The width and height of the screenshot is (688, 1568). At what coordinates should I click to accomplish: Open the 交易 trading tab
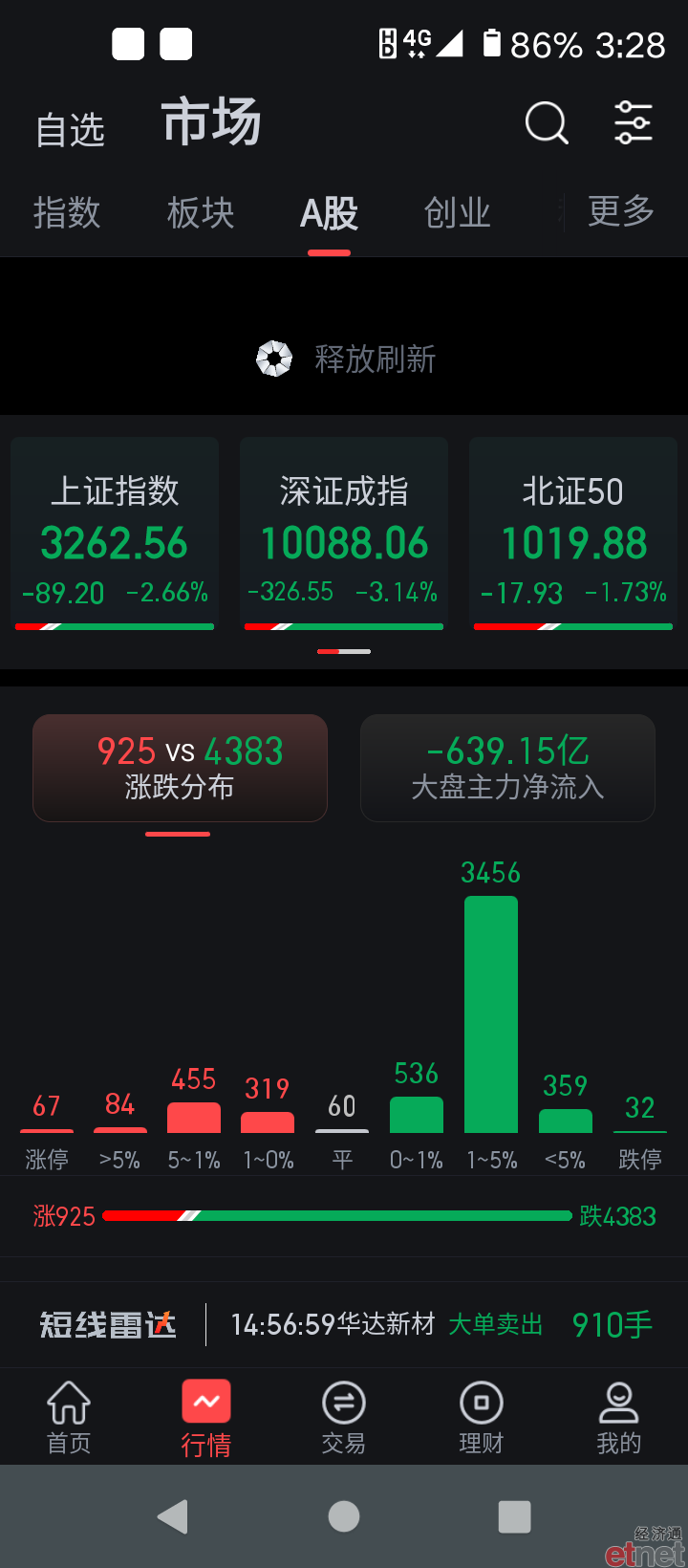344,1417
